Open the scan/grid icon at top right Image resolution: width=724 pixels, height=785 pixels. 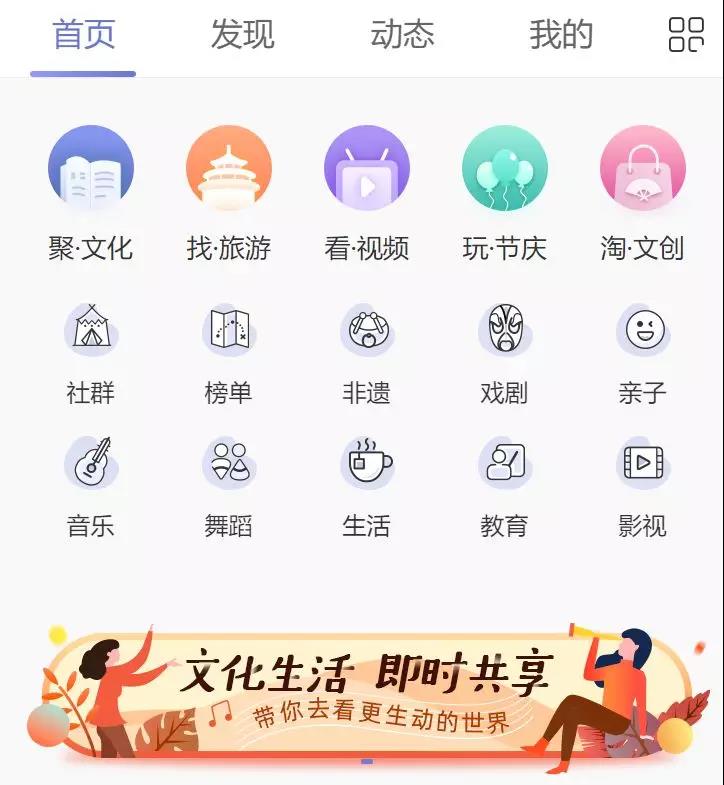686,34
